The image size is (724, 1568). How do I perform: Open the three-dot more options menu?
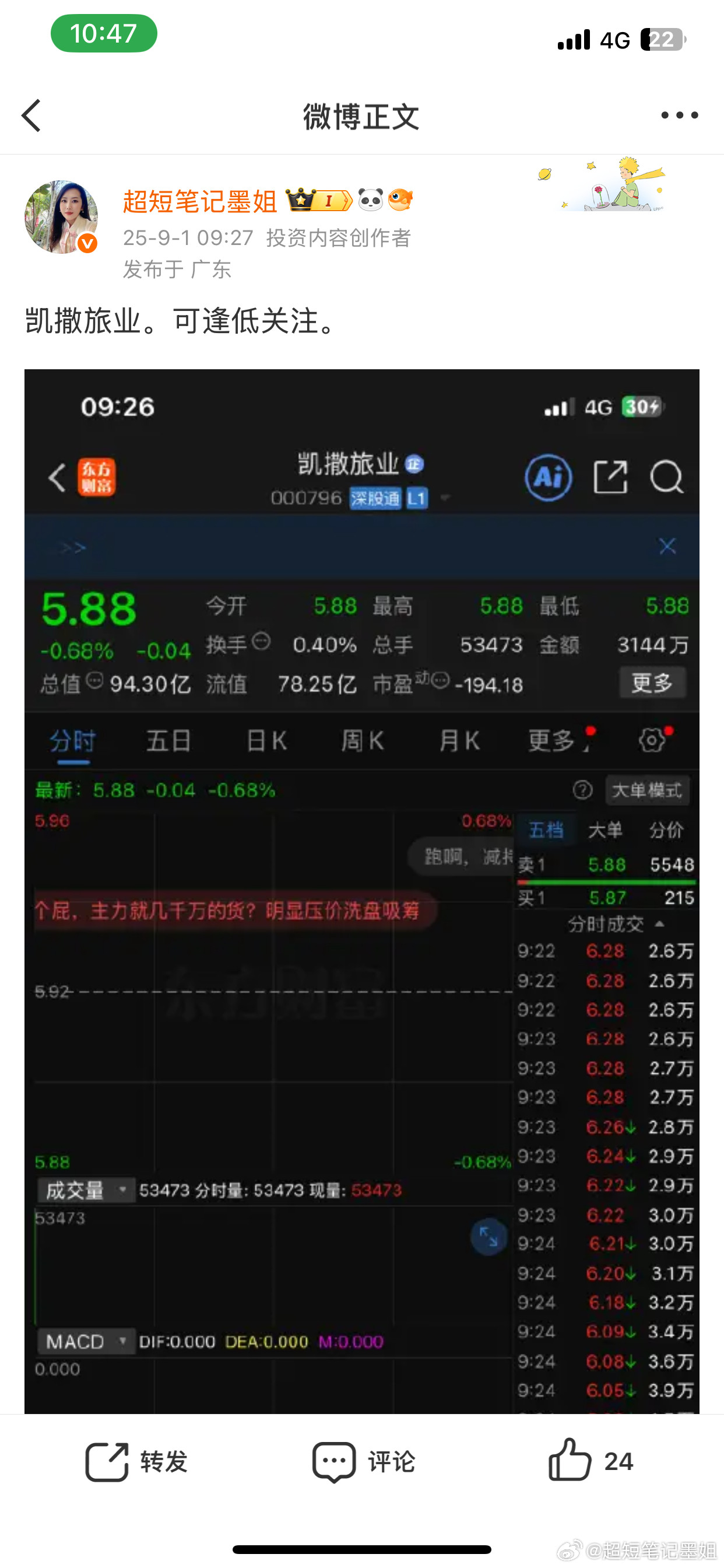676,113
